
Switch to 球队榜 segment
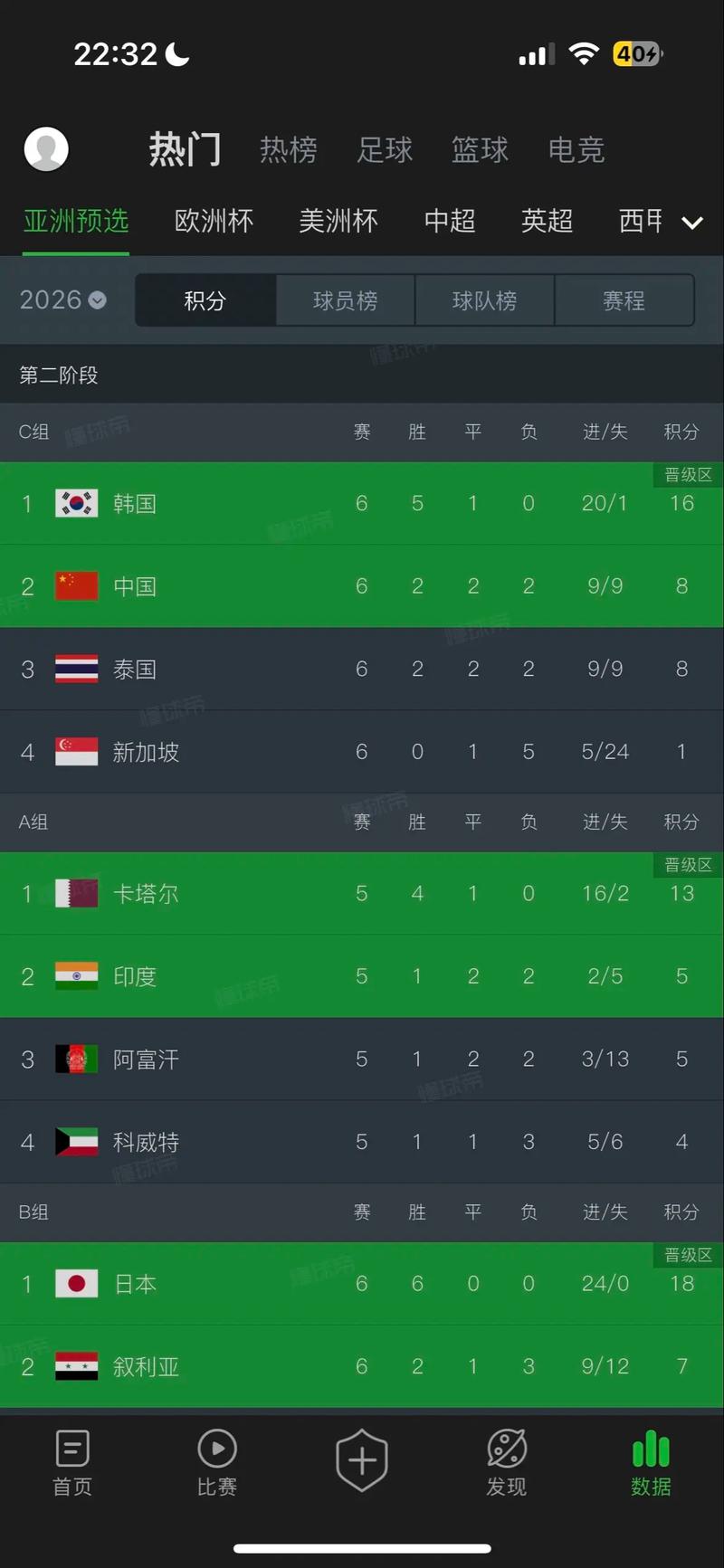484,300
